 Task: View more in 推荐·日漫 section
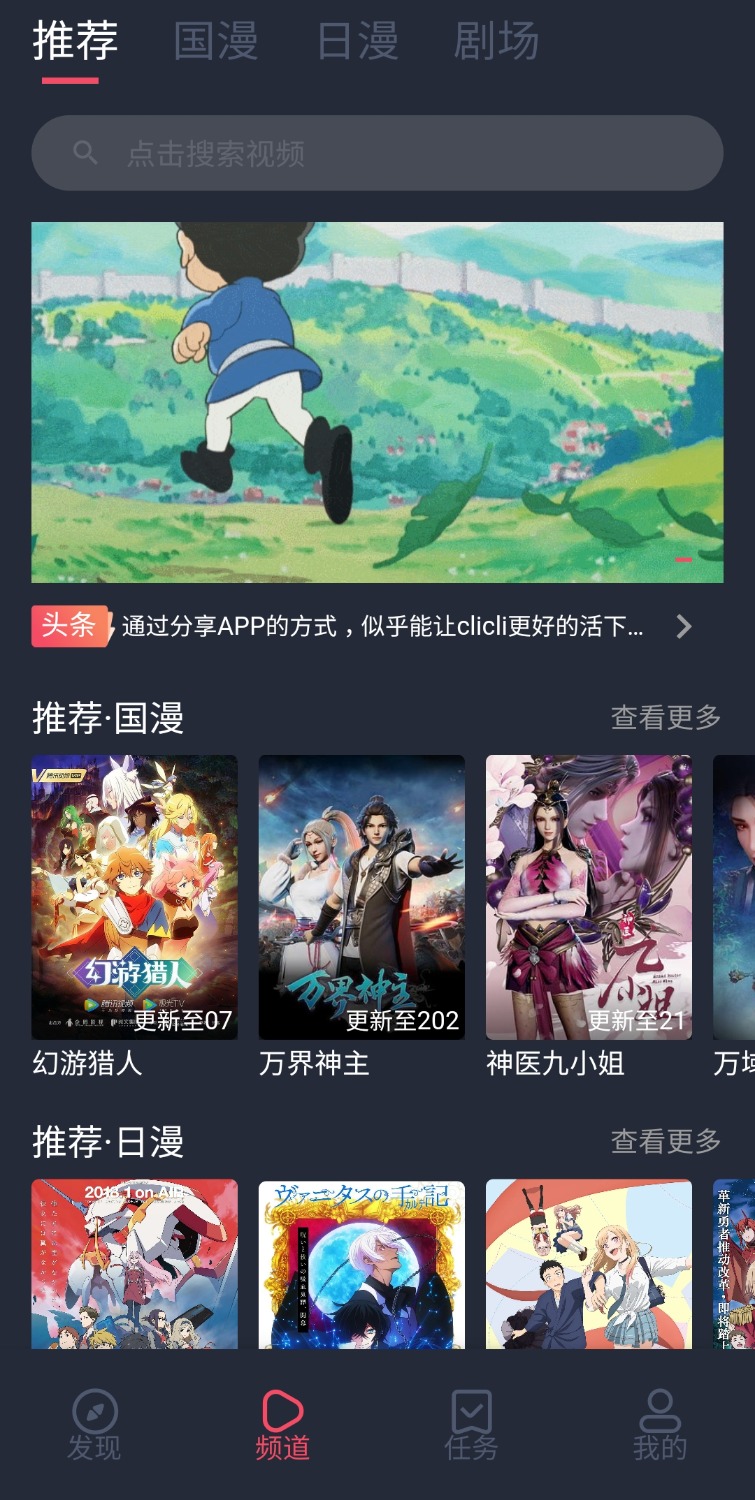(x=665, y=1141)
